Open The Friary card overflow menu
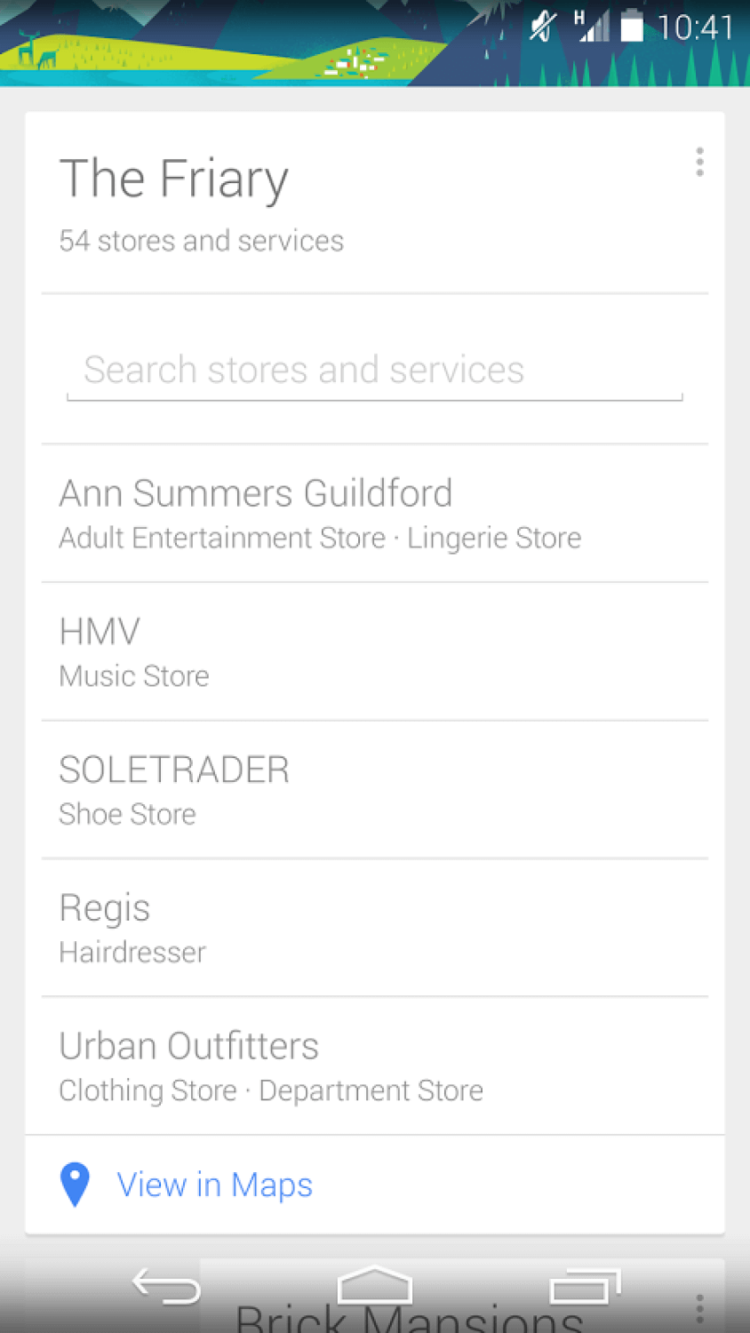 tap(699, 162)
